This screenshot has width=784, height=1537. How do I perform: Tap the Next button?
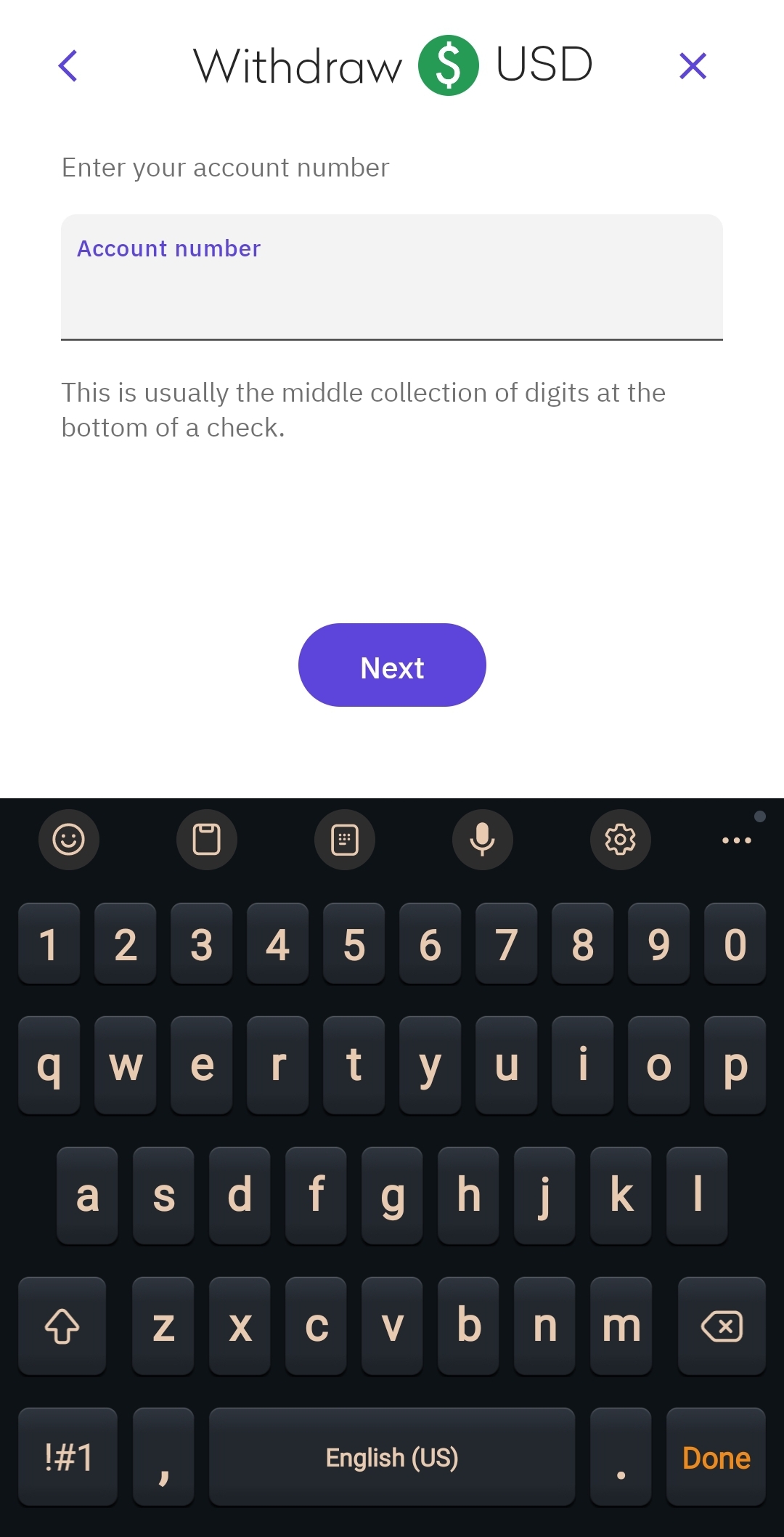pyautogui.click(x=392, y=665)
